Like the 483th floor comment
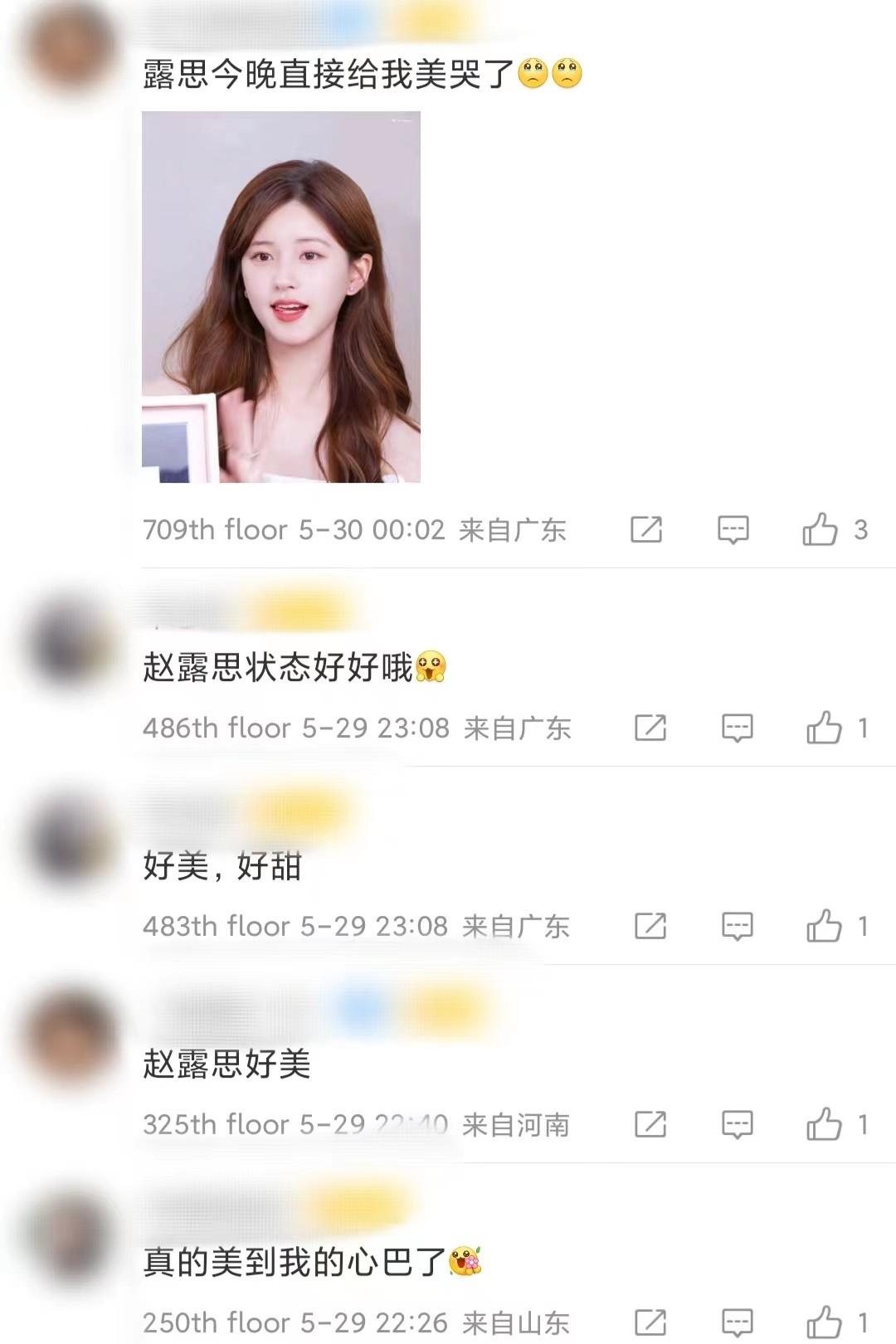 tap(824, 926)
